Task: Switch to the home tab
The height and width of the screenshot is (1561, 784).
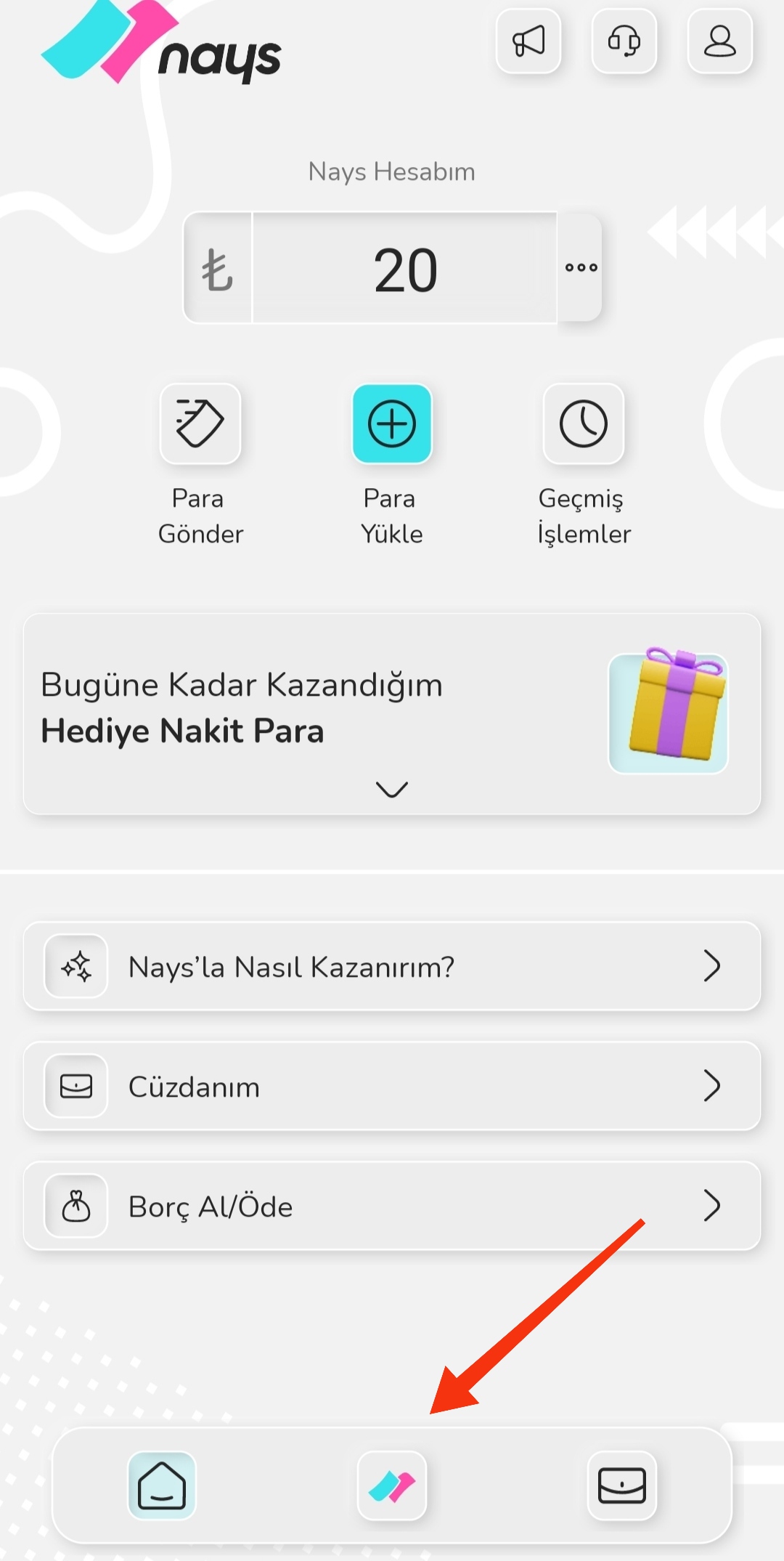Action: pyautogui.click(x=162, y=1485)
